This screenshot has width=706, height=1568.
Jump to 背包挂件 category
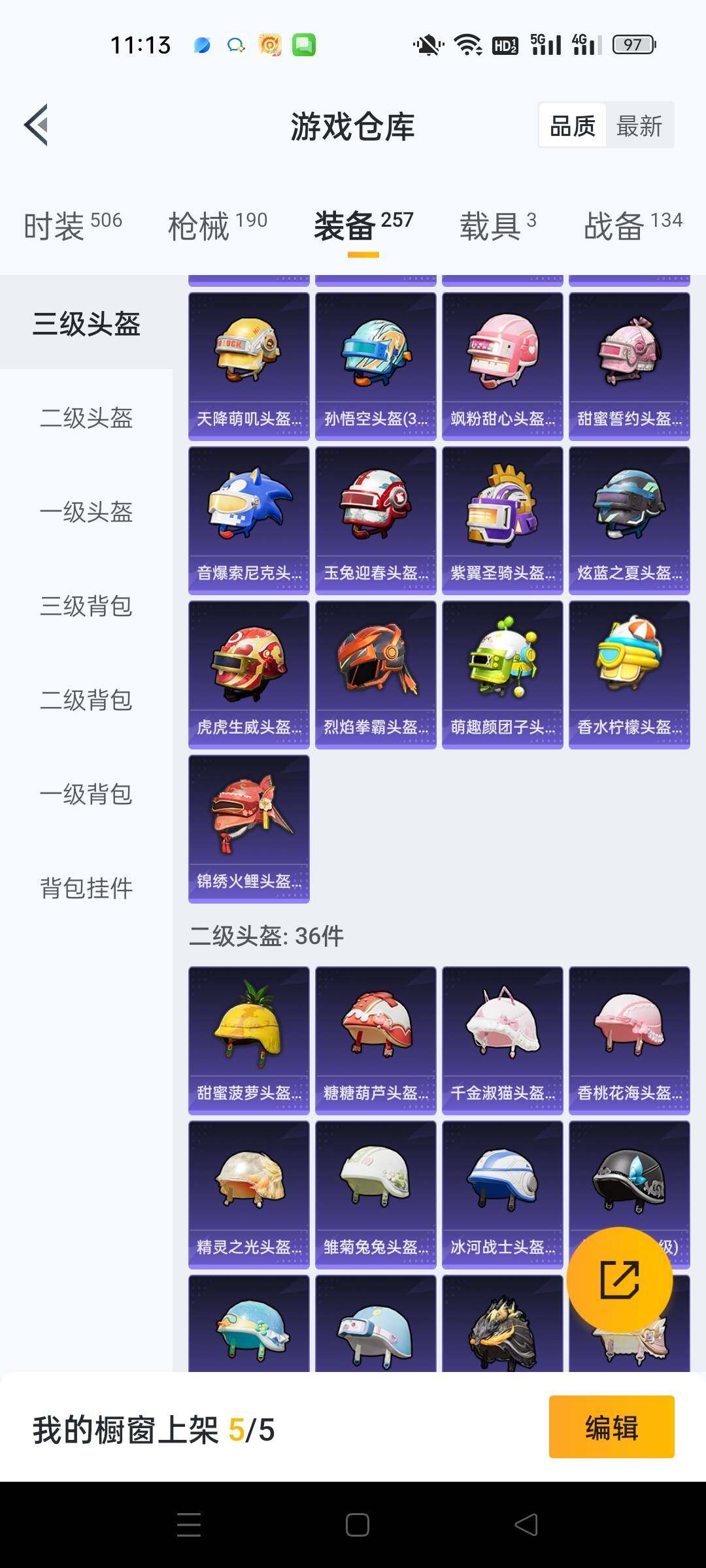pos(86,889)
